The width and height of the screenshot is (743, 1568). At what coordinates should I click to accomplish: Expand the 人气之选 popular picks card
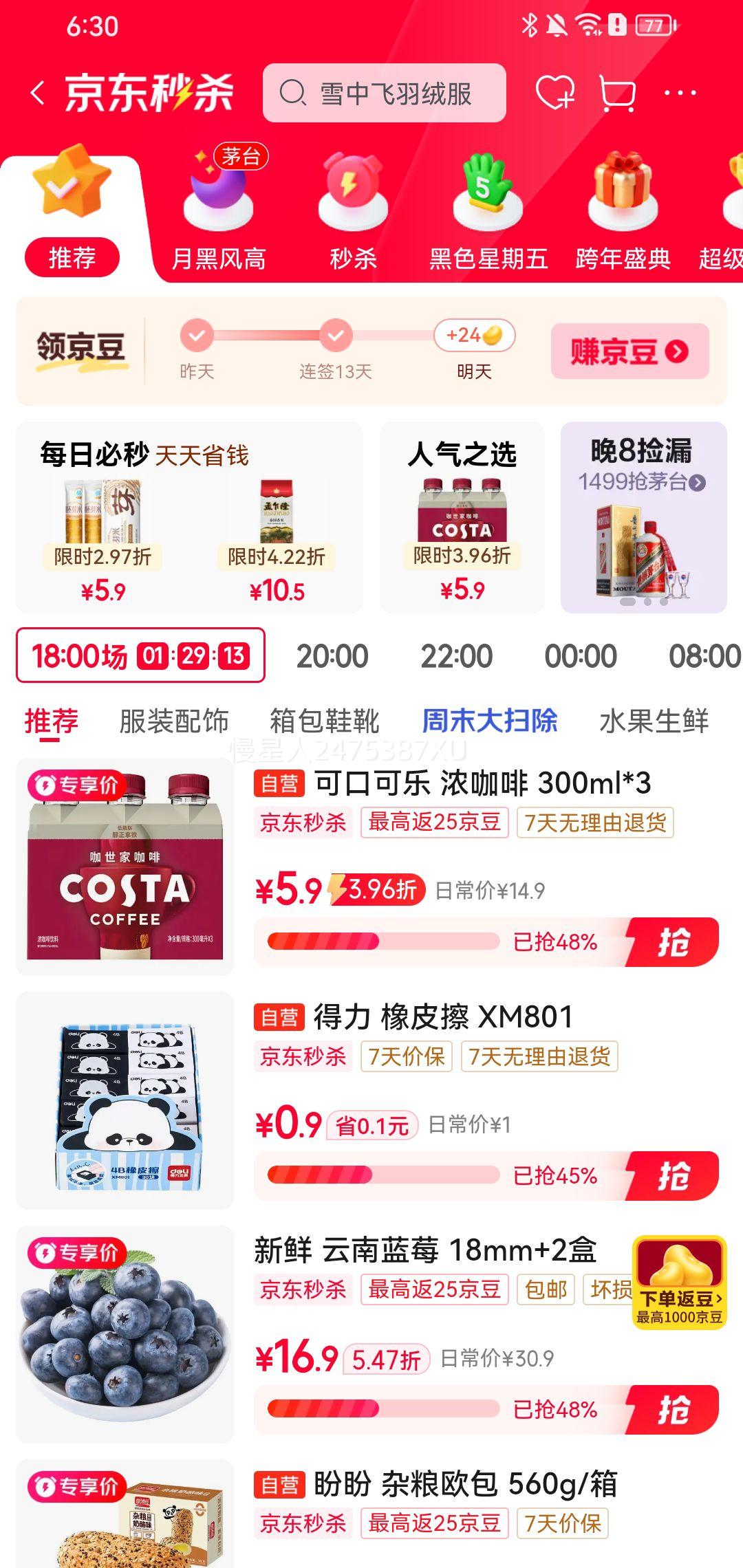464,516
